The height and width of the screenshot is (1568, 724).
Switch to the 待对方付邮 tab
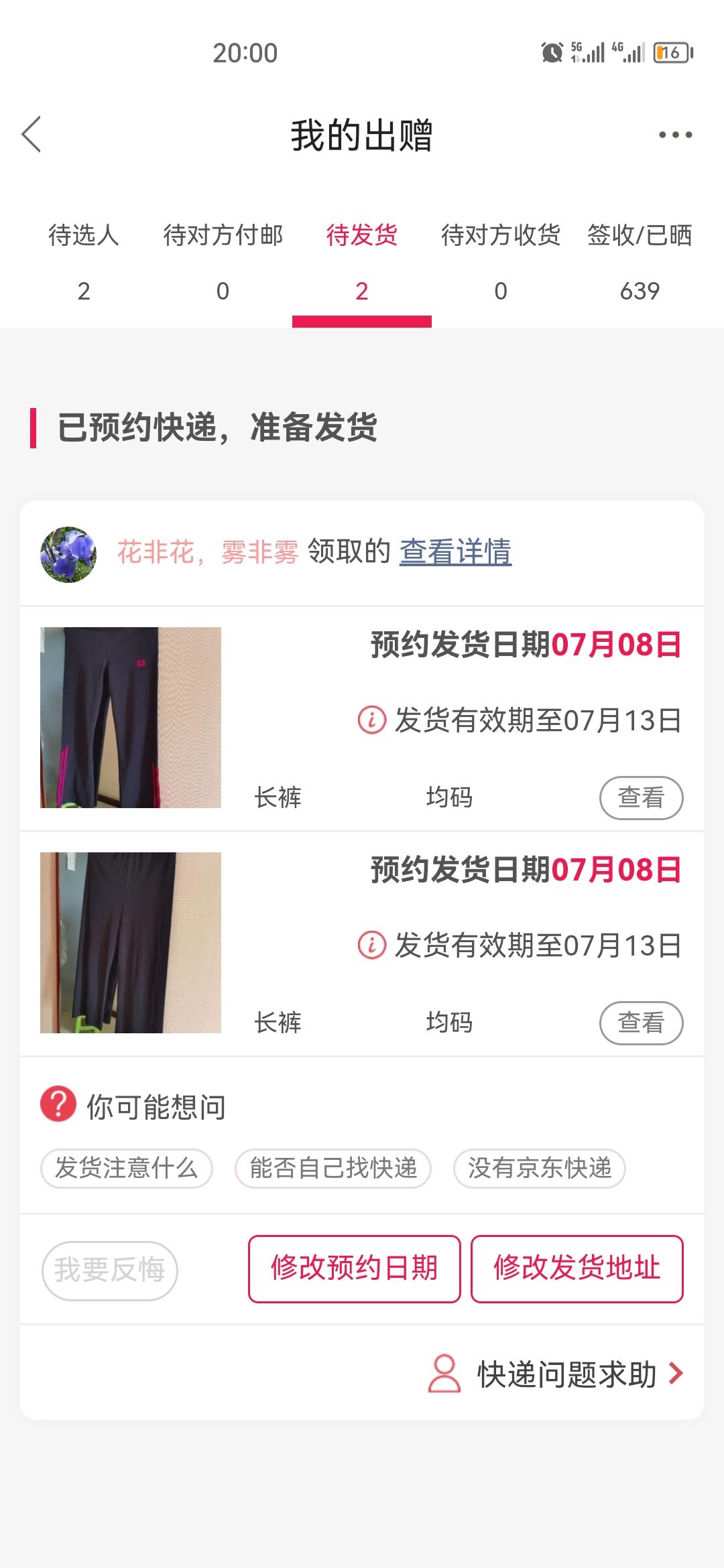tap(223, 263)
